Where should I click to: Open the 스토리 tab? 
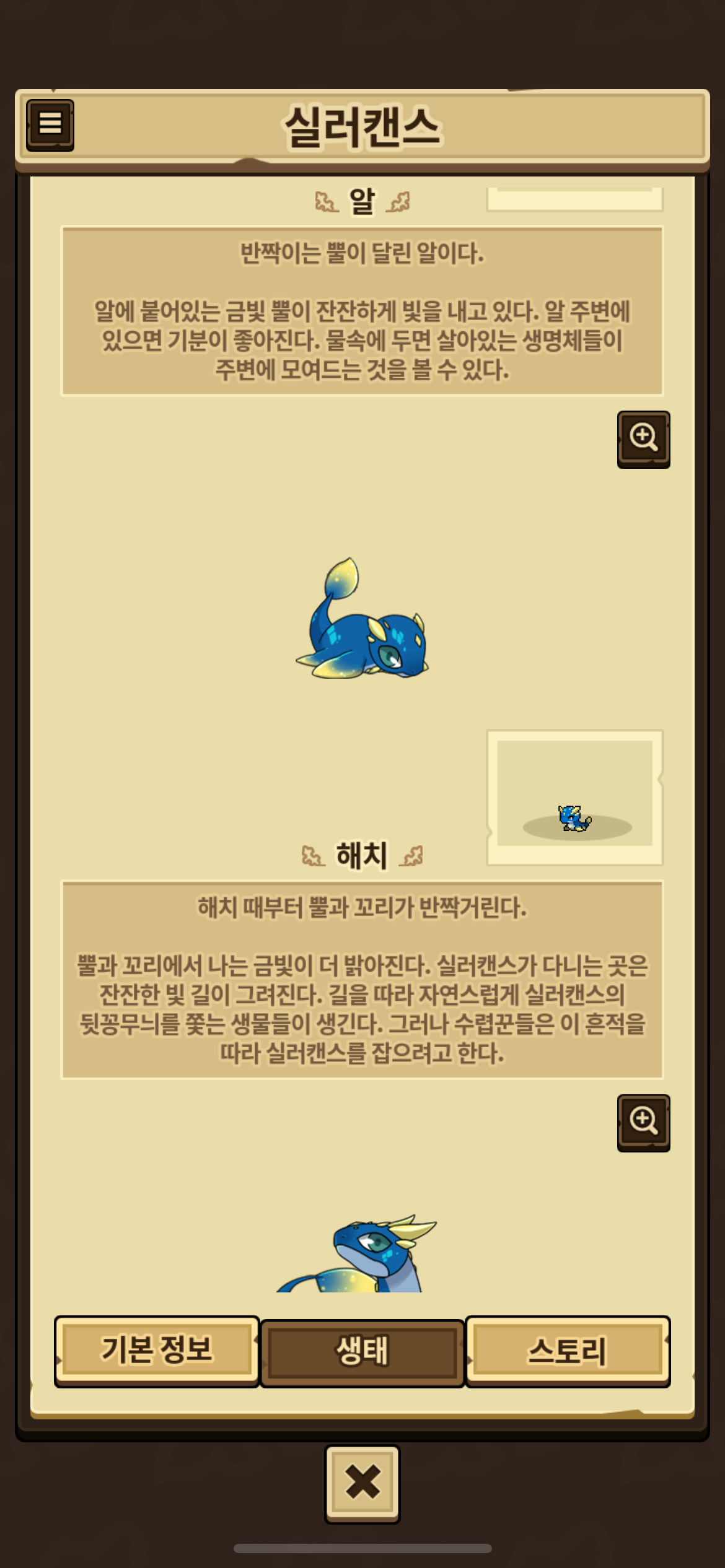567,1351
